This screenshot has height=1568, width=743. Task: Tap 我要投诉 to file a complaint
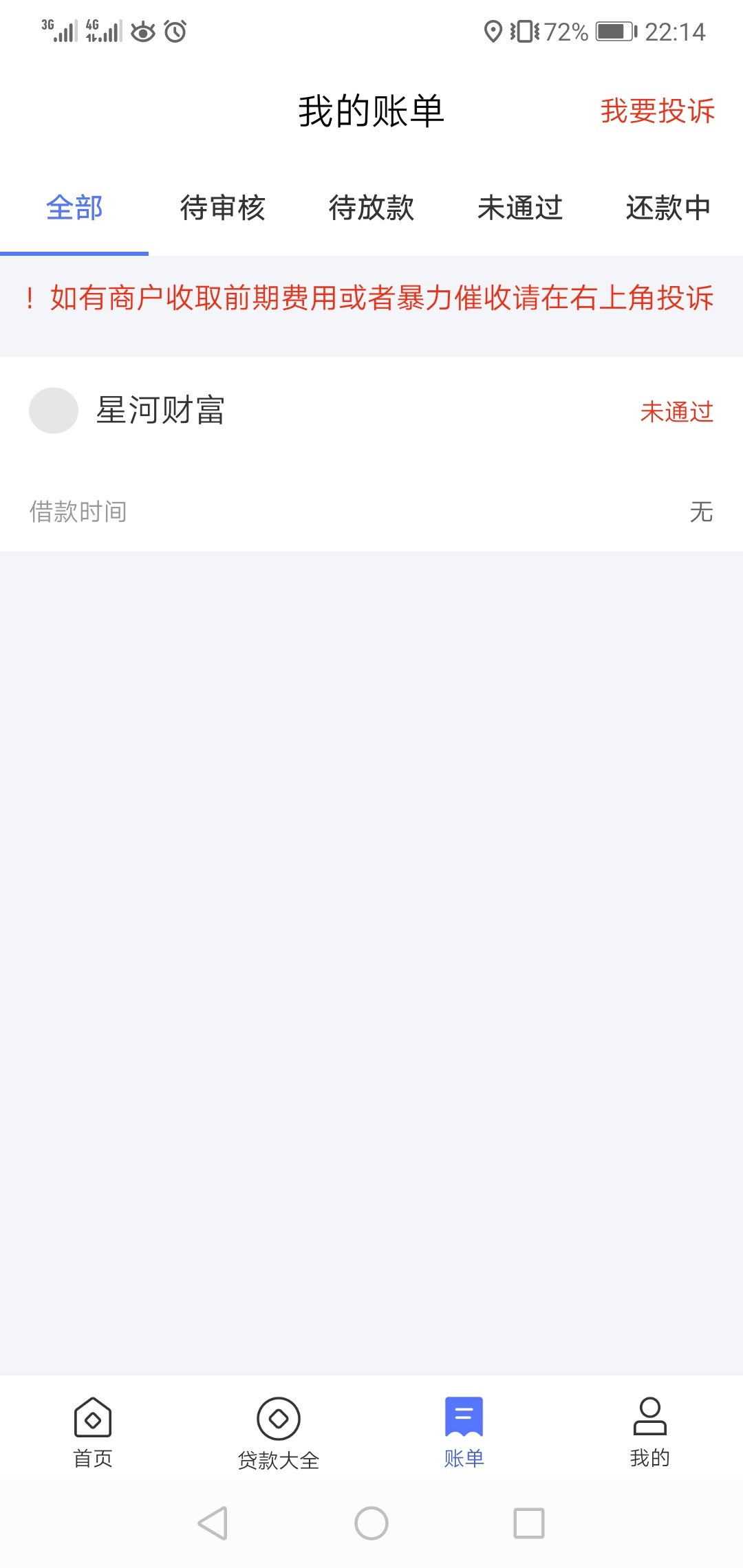(x=657, y=111)
